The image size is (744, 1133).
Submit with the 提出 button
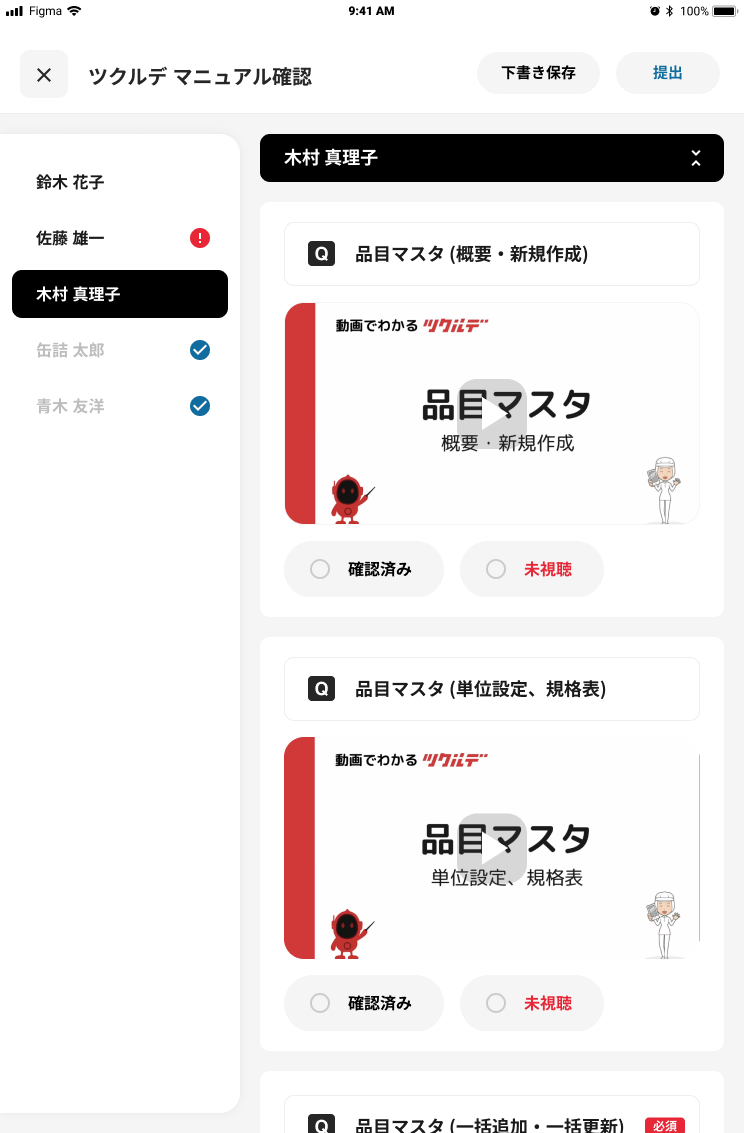click(667, 73)
